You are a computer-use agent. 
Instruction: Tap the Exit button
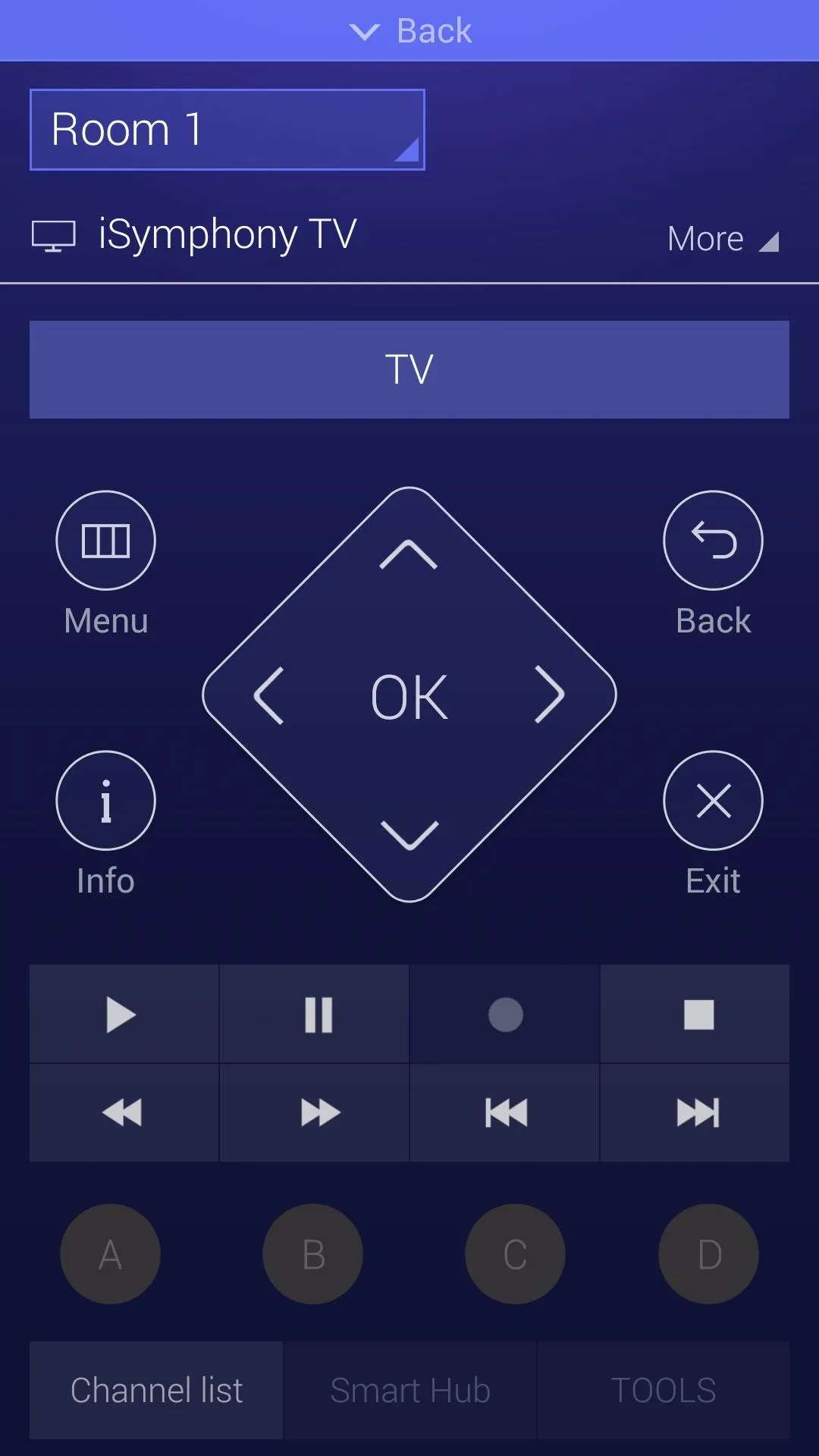pos(713,801)
